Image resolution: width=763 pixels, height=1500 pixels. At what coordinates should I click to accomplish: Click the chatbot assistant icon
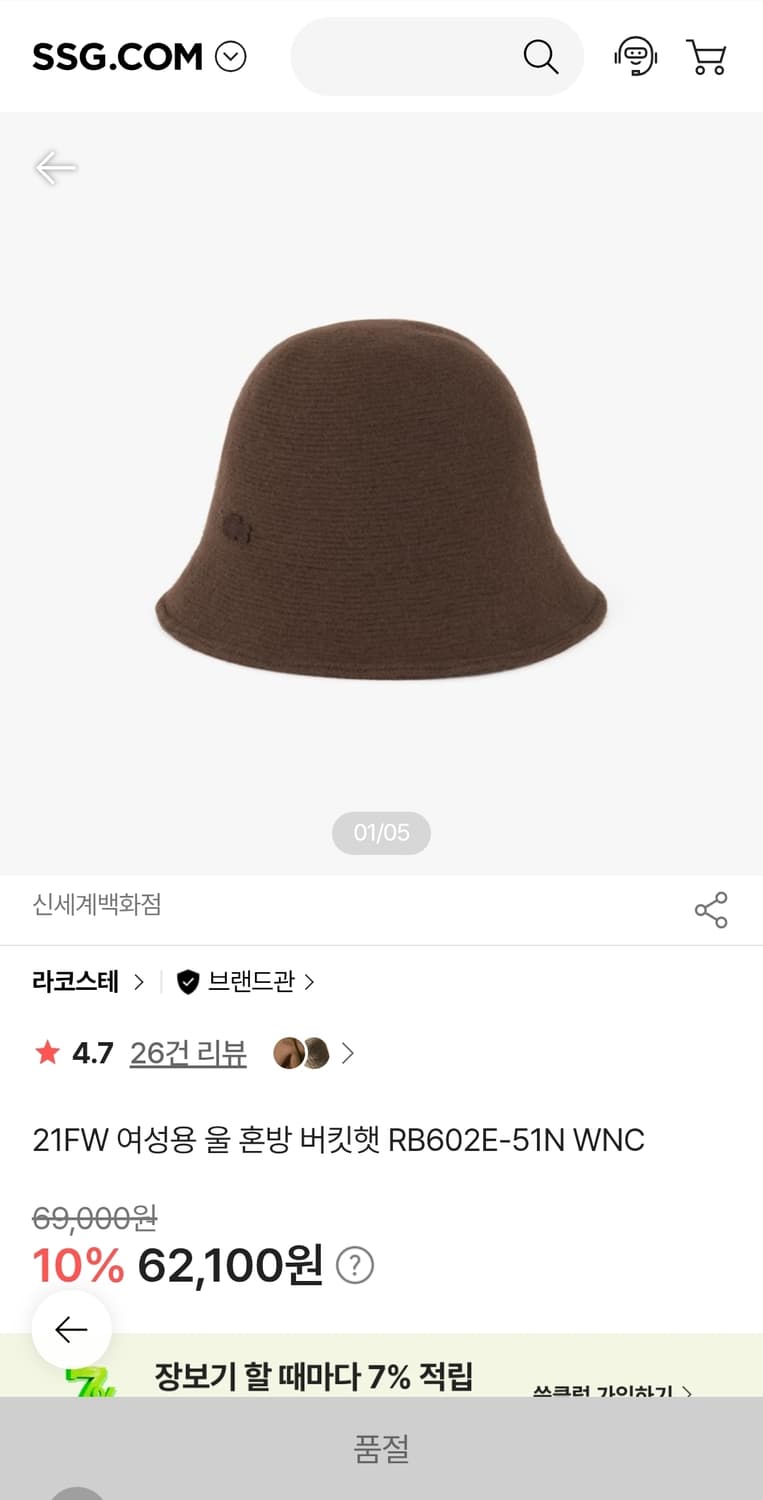point(636,56)
